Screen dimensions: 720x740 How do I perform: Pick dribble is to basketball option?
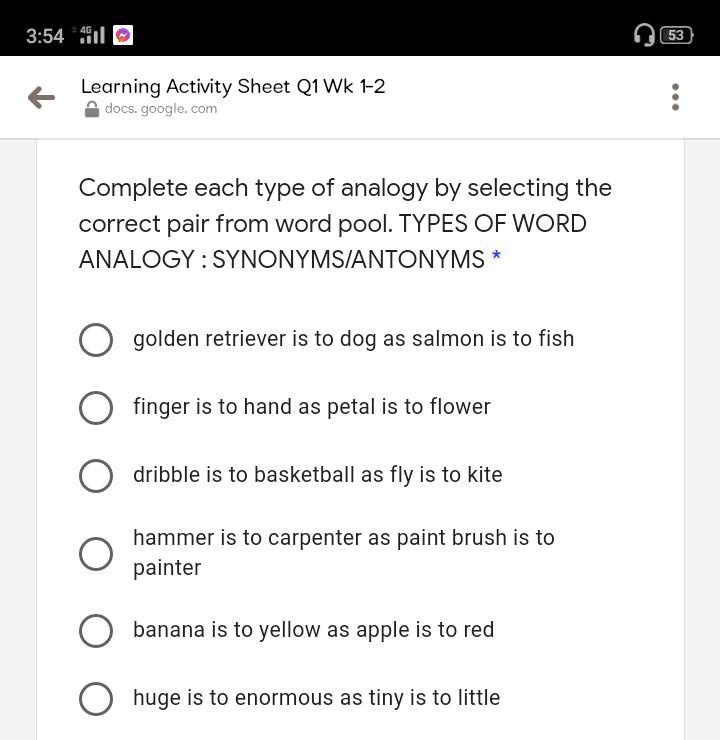tap(96, 476)
